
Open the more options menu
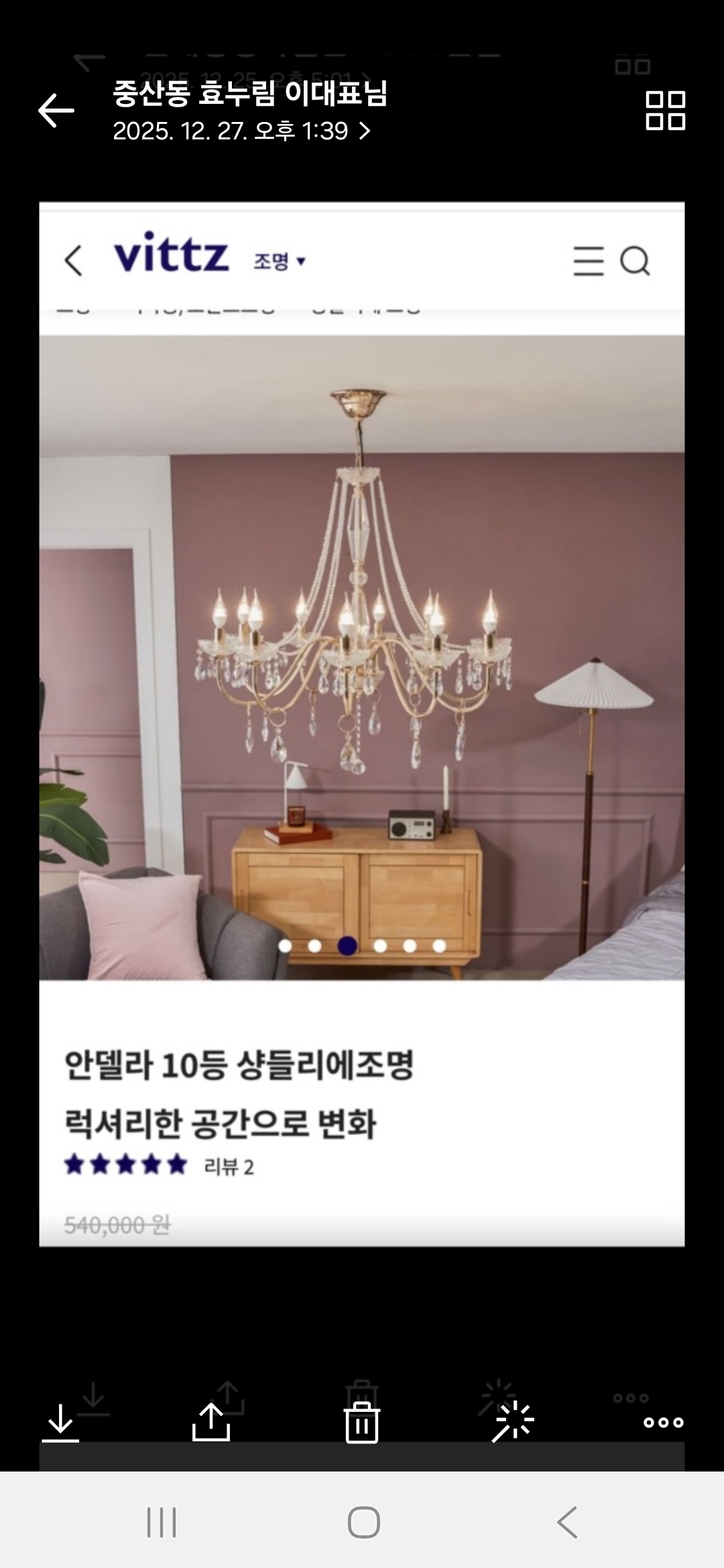[663, 1422]
